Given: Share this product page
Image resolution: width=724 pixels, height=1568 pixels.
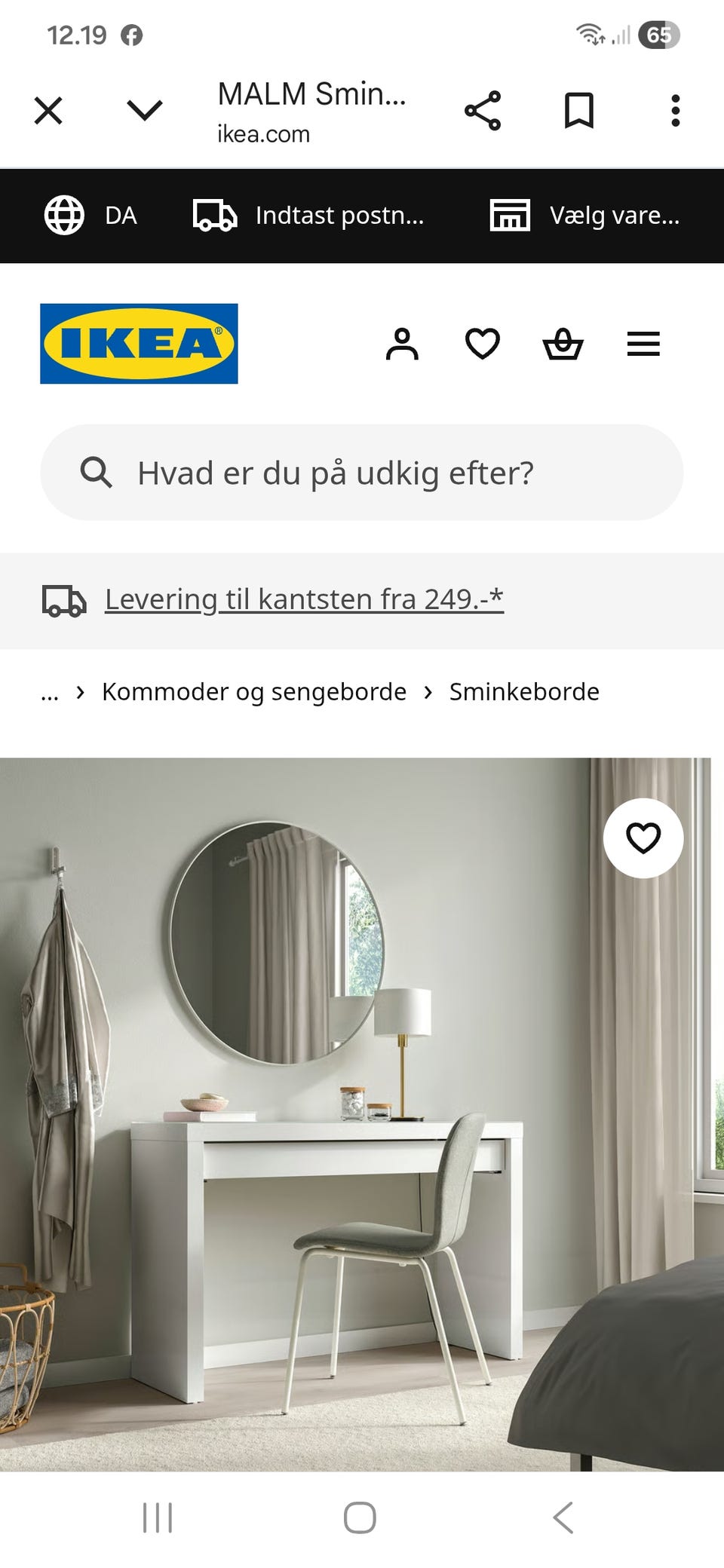Looking at the screenshot, I should click(483, 110).
